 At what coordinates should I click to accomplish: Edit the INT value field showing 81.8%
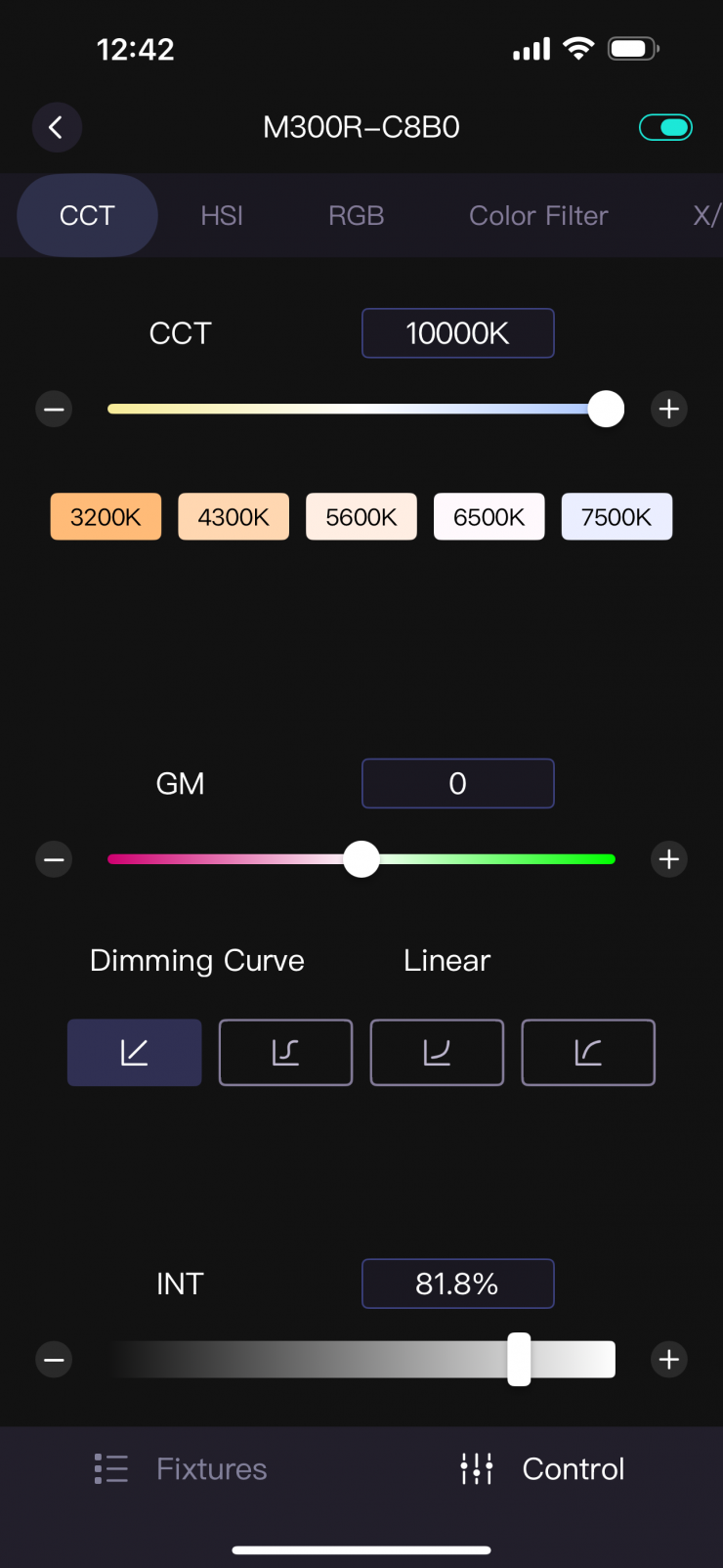457,1284
